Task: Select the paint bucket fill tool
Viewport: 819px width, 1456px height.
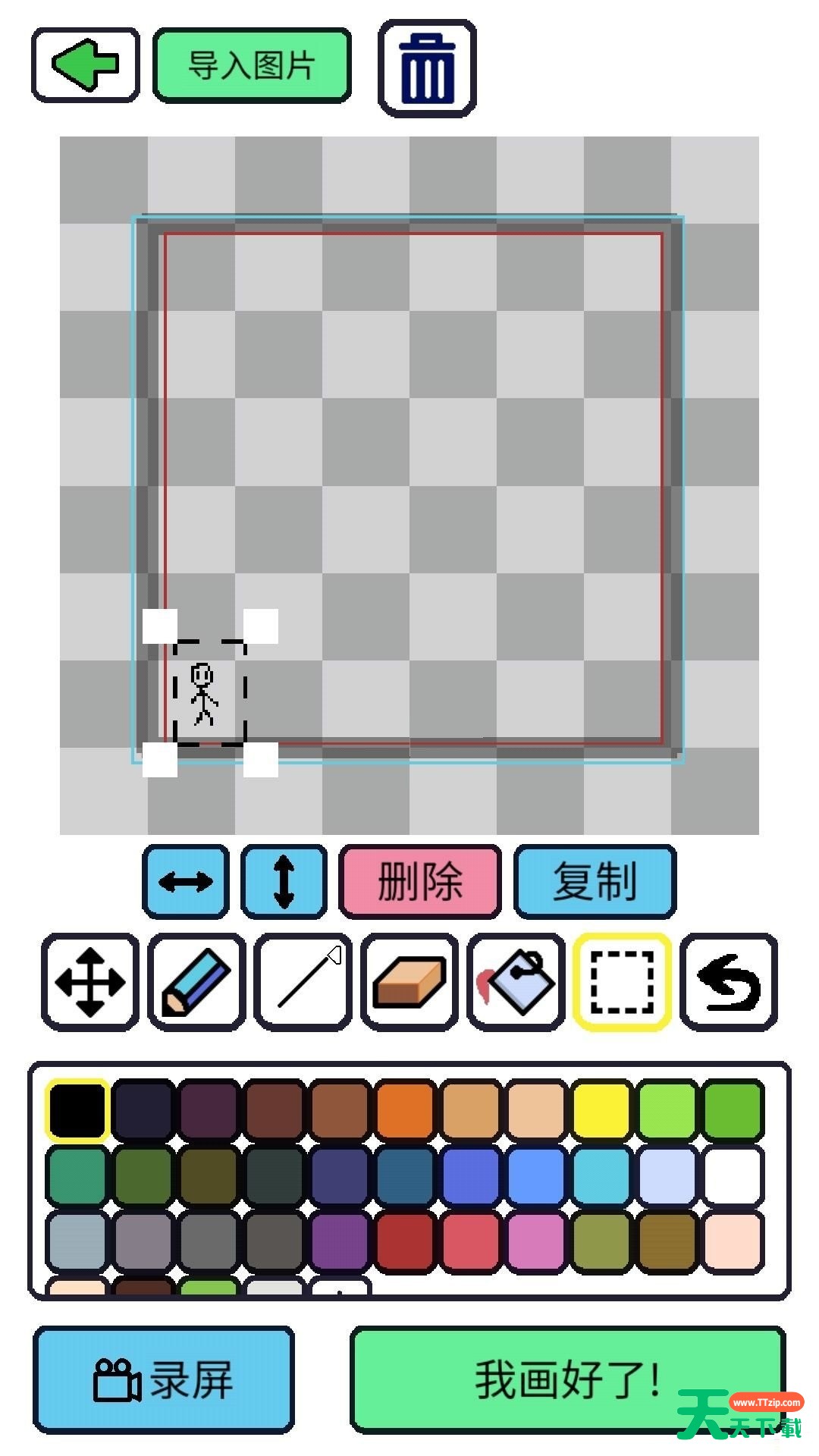Action: (516, 982)
